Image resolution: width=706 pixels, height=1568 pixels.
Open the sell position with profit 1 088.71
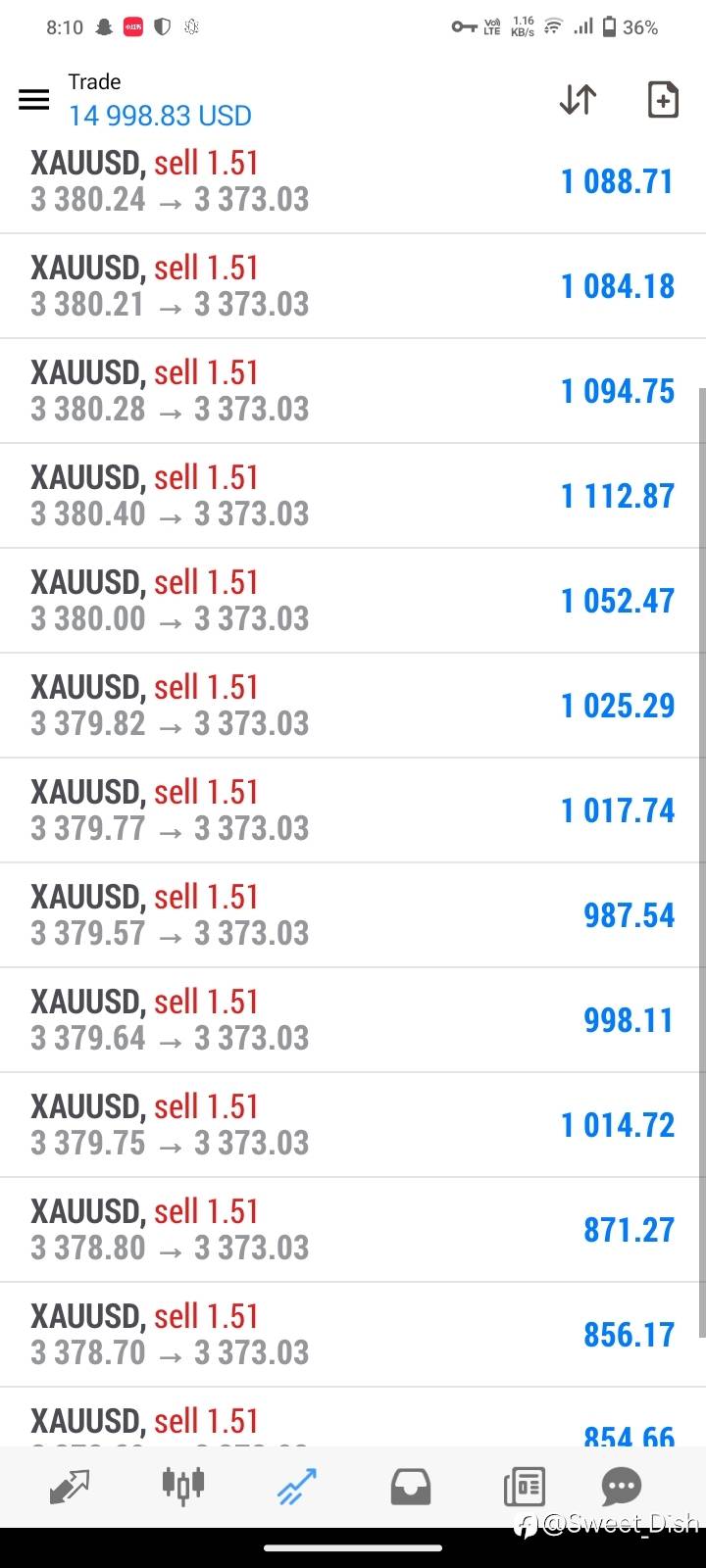coord(353,181)
